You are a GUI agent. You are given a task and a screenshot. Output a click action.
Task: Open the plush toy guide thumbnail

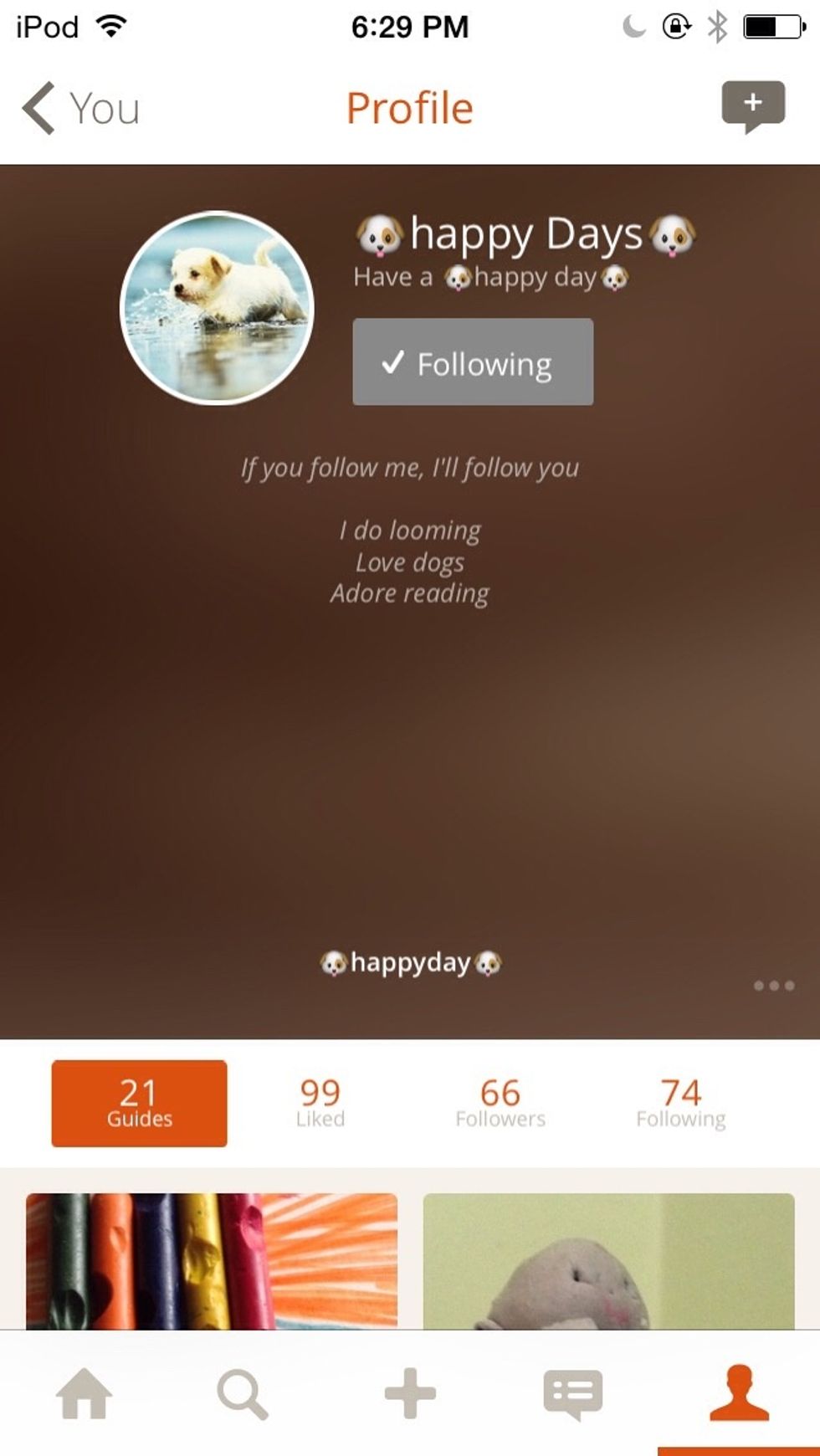click(x=608, y=1260)
